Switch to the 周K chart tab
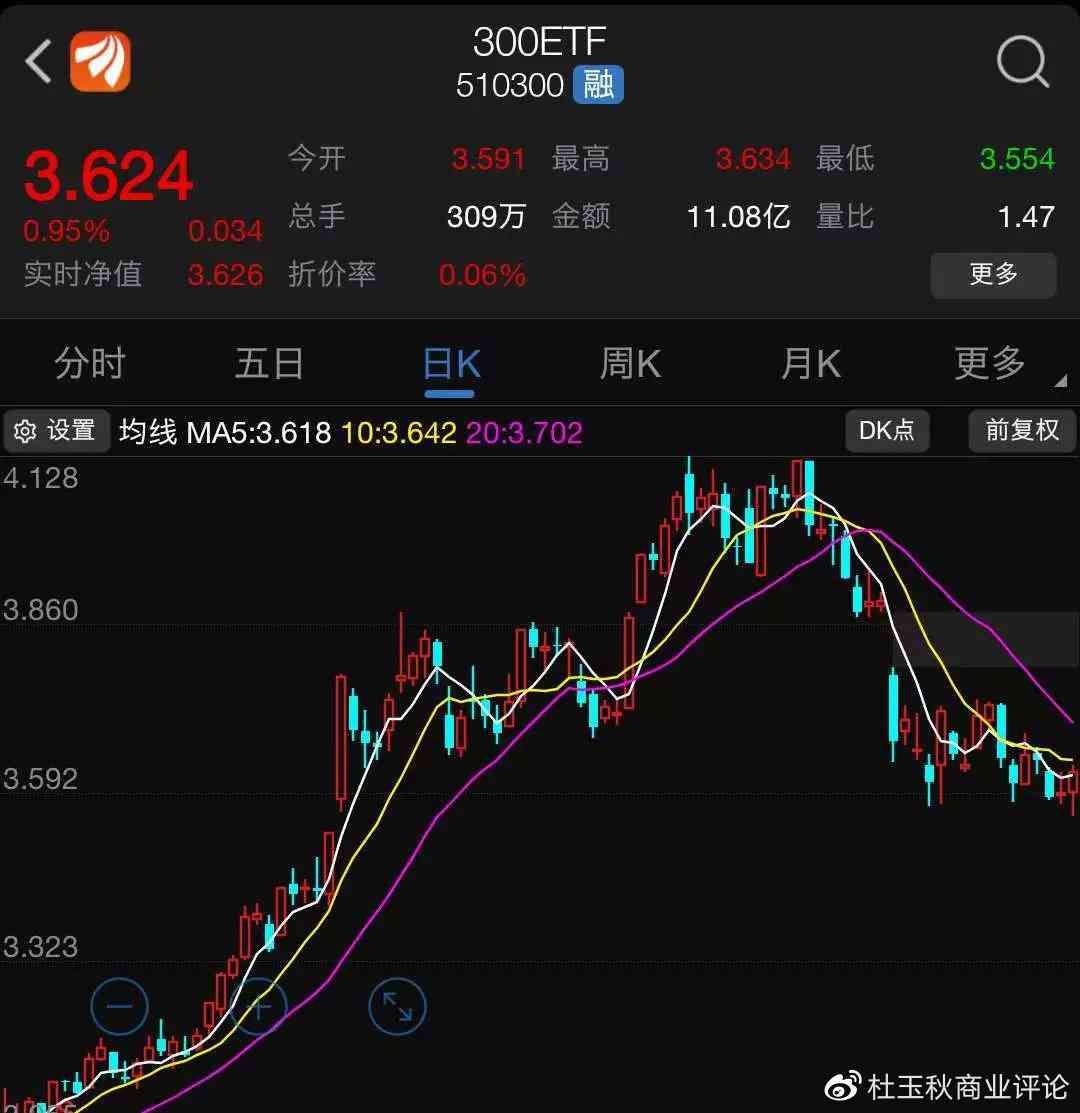1080x1113 pixels. coord(630,363)
